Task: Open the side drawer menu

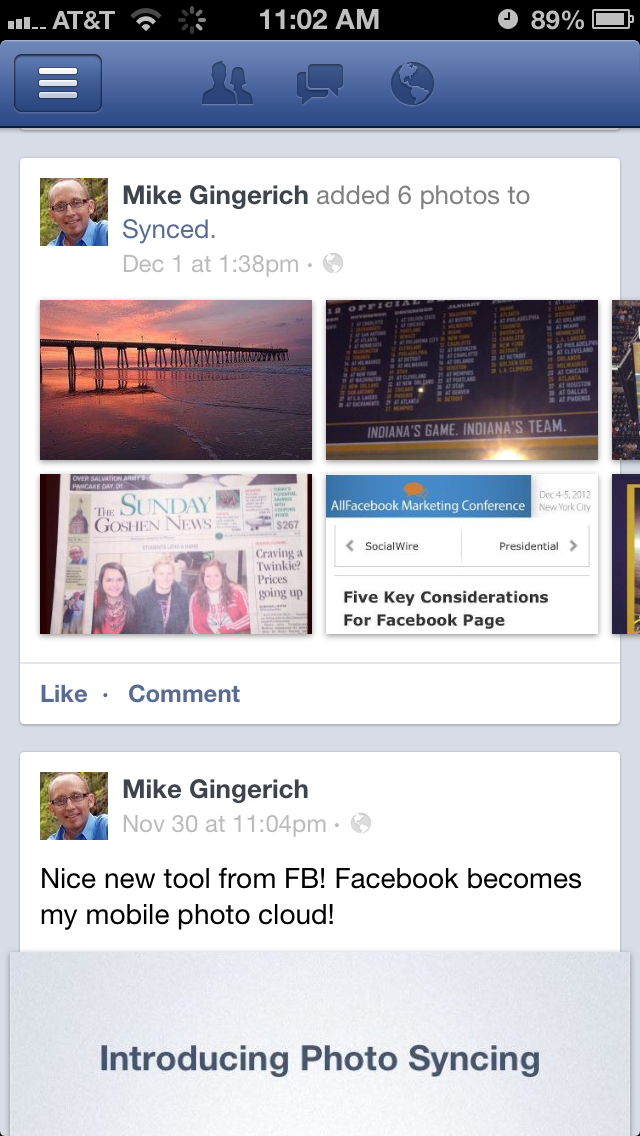Action: pyautogui.click(x=58, y=83)
